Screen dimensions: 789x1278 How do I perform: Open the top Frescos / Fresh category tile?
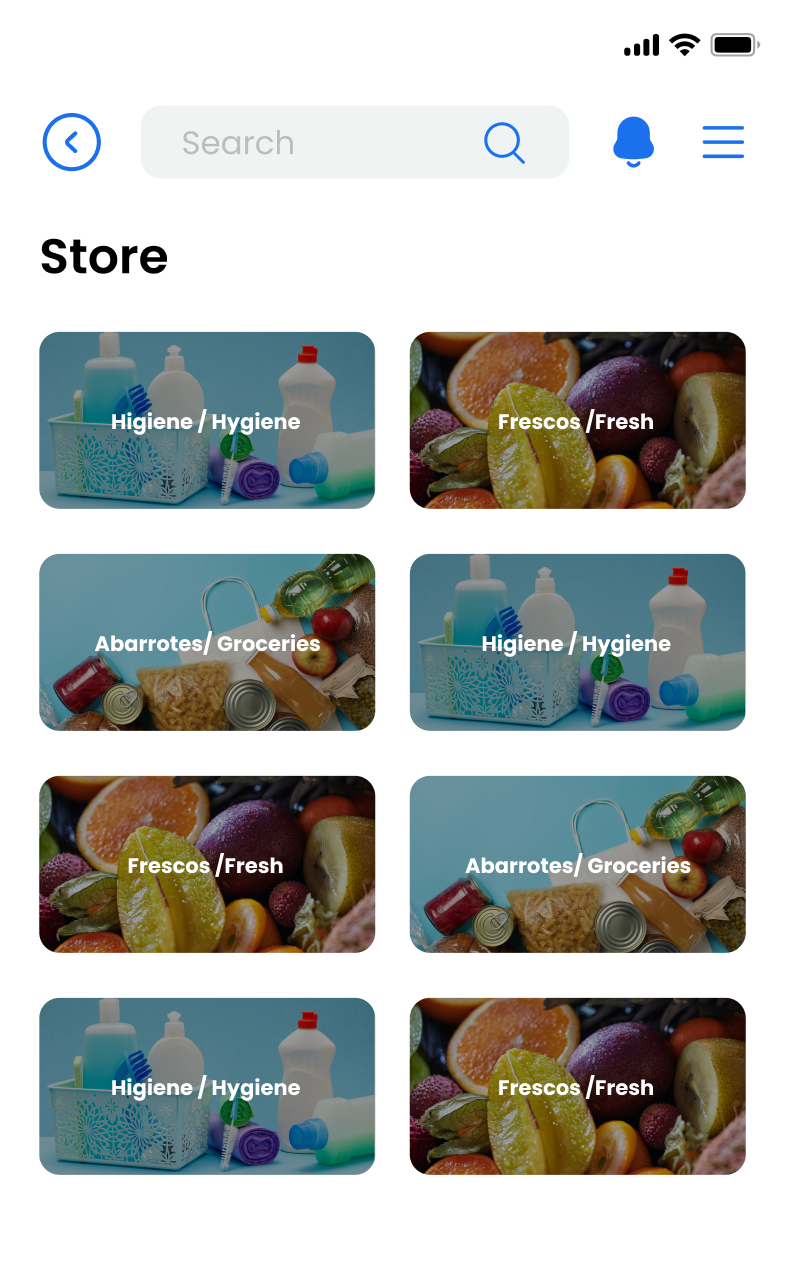(577, 420)
